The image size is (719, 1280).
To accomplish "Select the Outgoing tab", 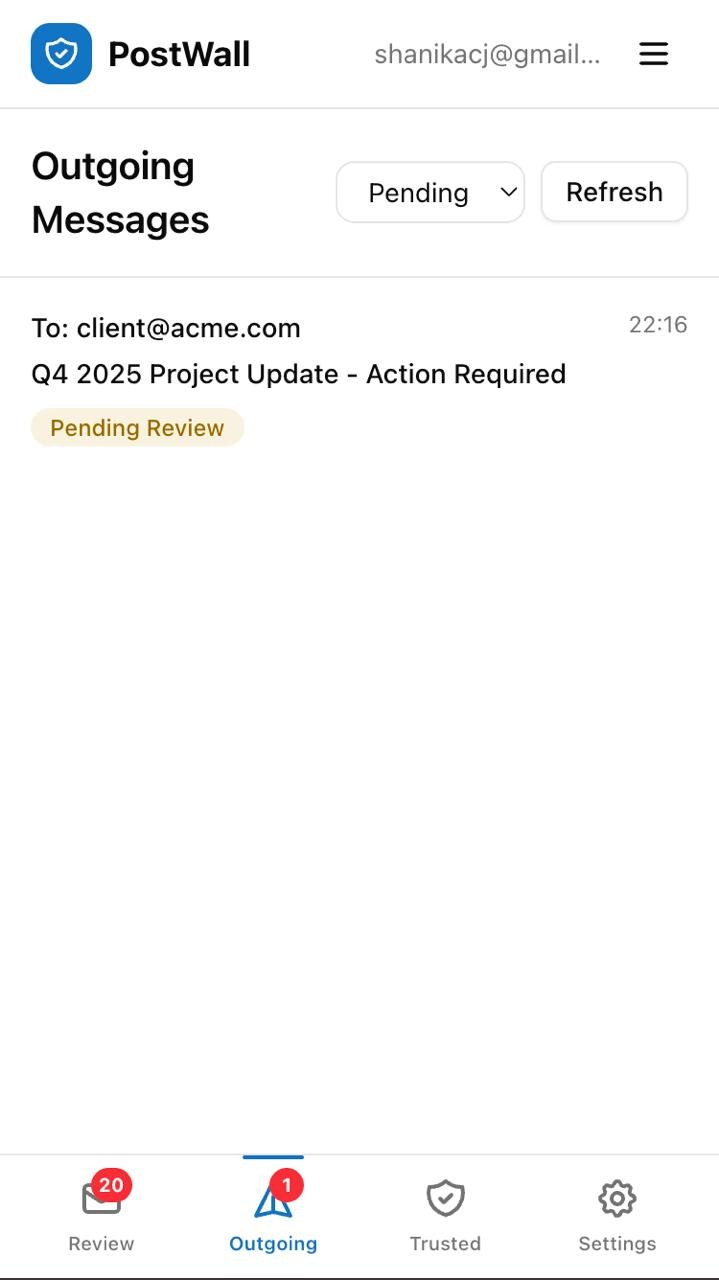I will [273, 1215].
